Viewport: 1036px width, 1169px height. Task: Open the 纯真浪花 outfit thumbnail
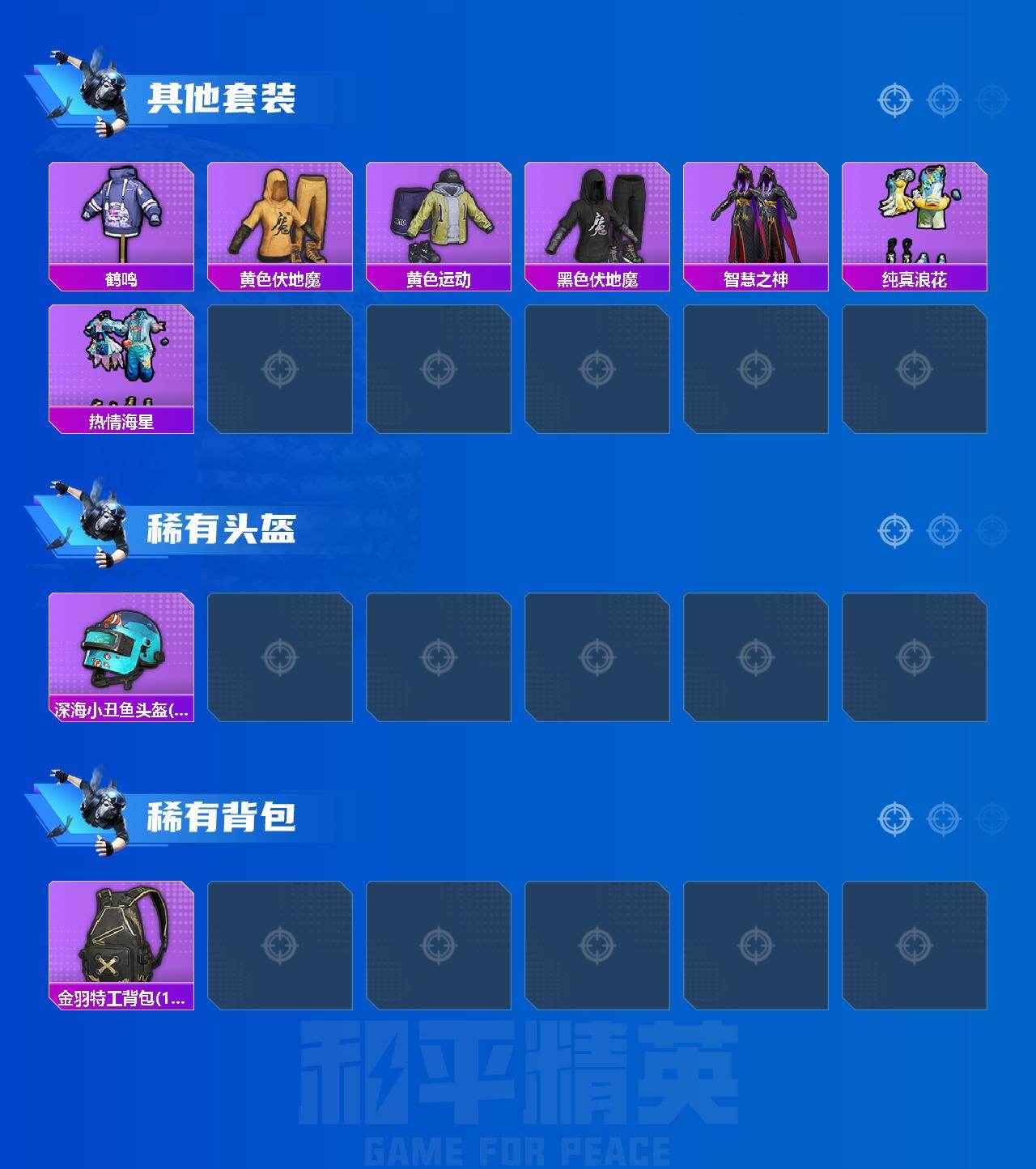[x=913, y=215]
